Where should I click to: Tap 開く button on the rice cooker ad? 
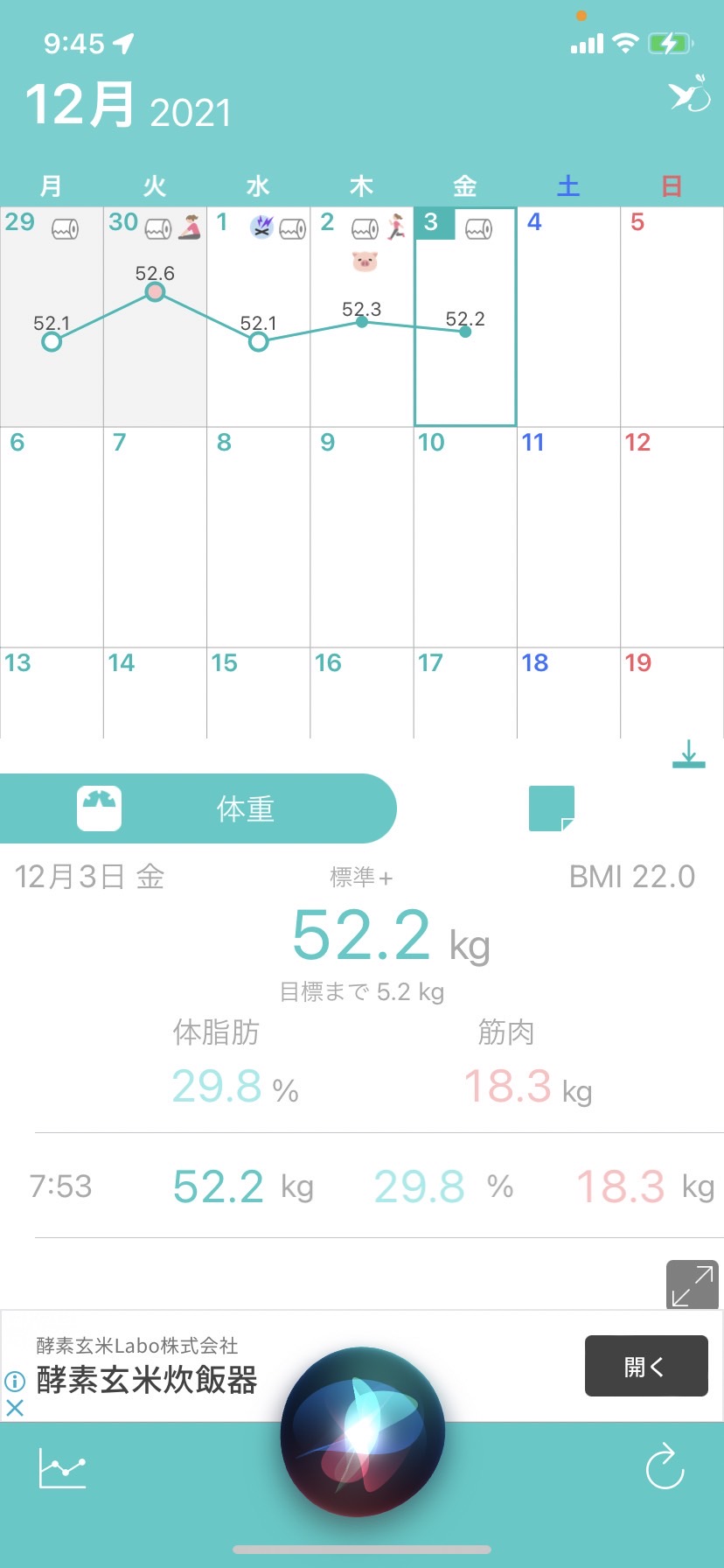point(646,1366)
